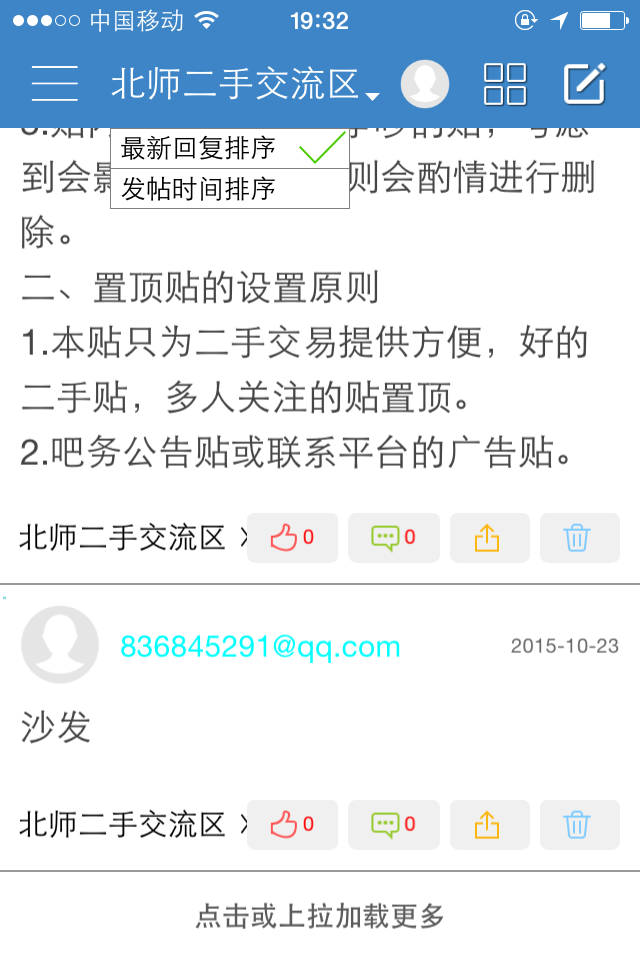The image size is (640, 960).
Task: Select 发帖时间排序 sort option
Action: [229, 189]
